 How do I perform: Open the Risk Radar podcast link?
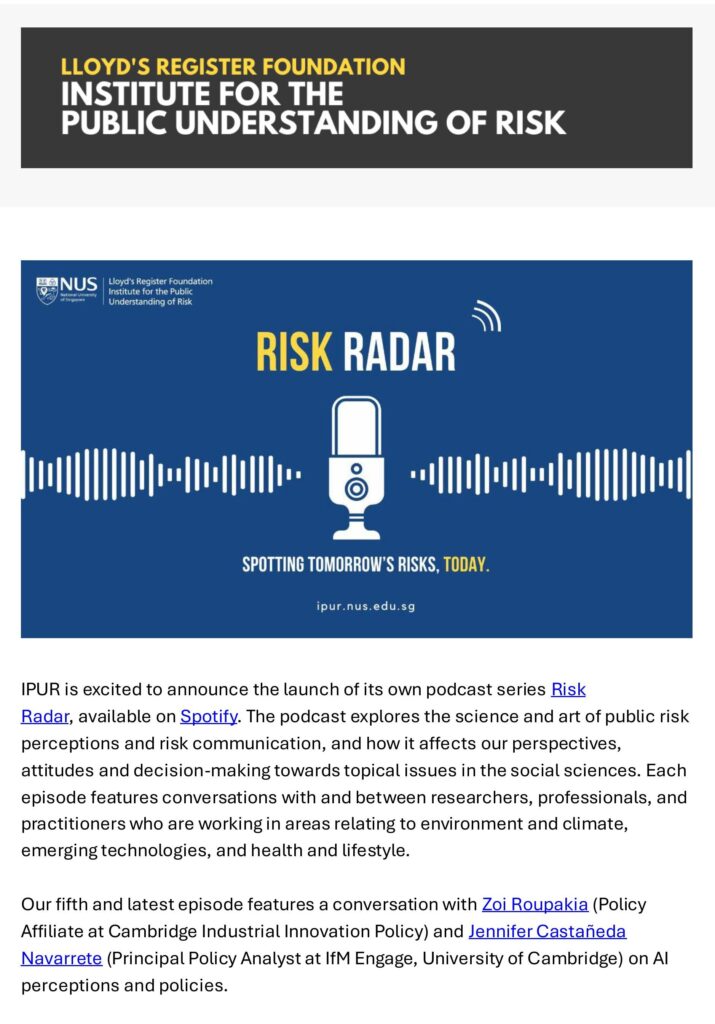tap(567, 690)
